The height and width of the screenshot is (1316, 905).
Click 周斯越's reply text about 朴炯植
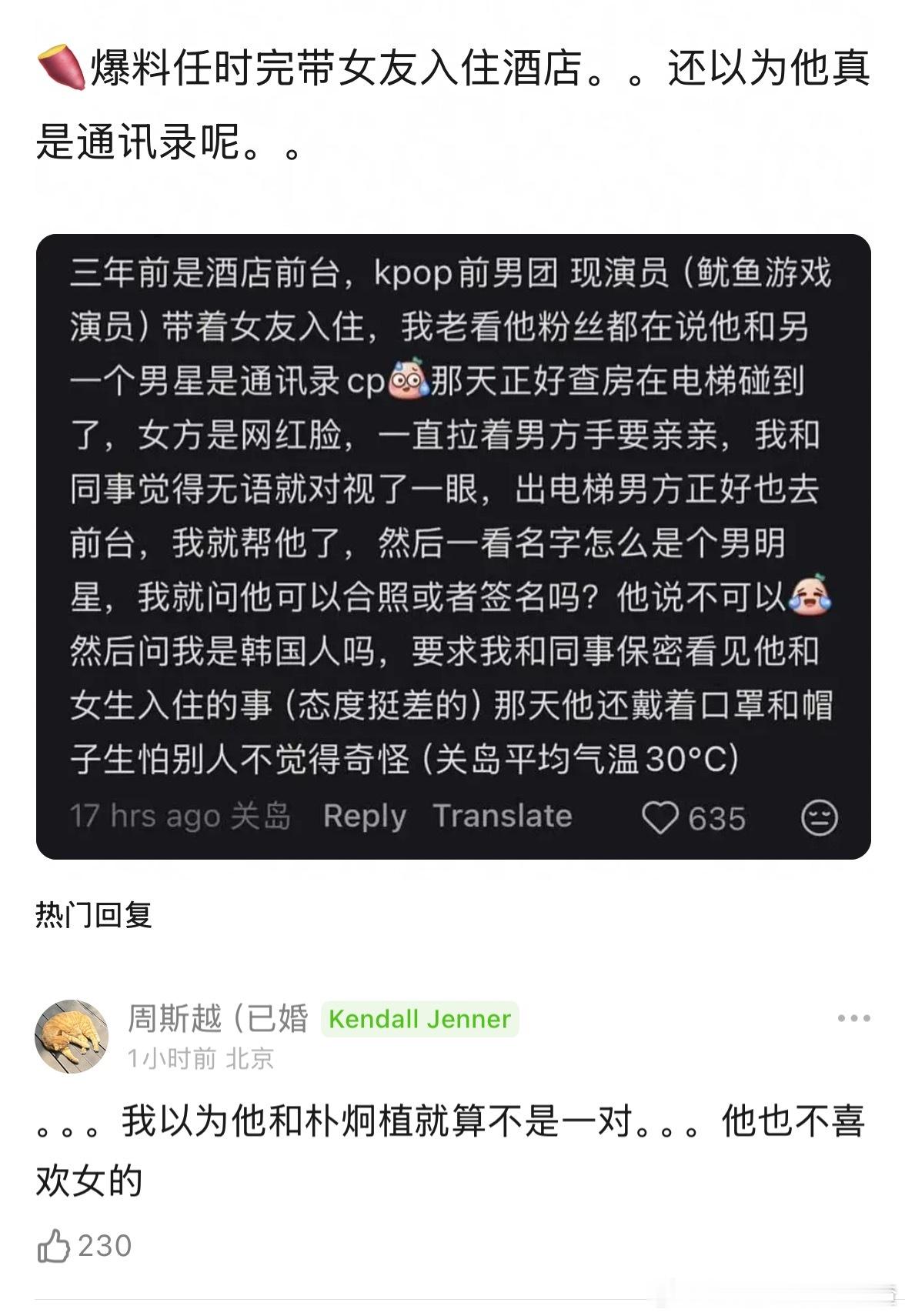click(452, 1147)
